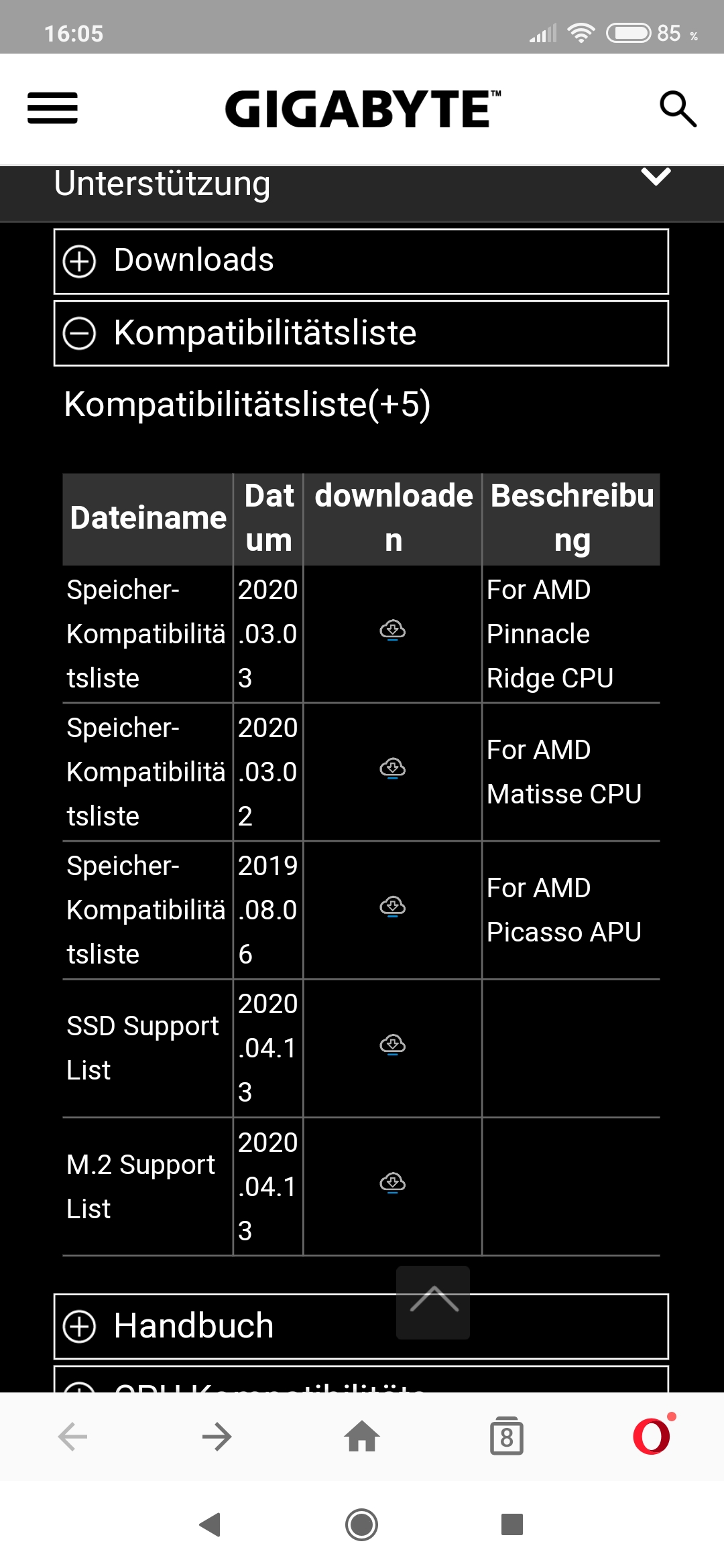Open the Opera menu

(652, 1437)
